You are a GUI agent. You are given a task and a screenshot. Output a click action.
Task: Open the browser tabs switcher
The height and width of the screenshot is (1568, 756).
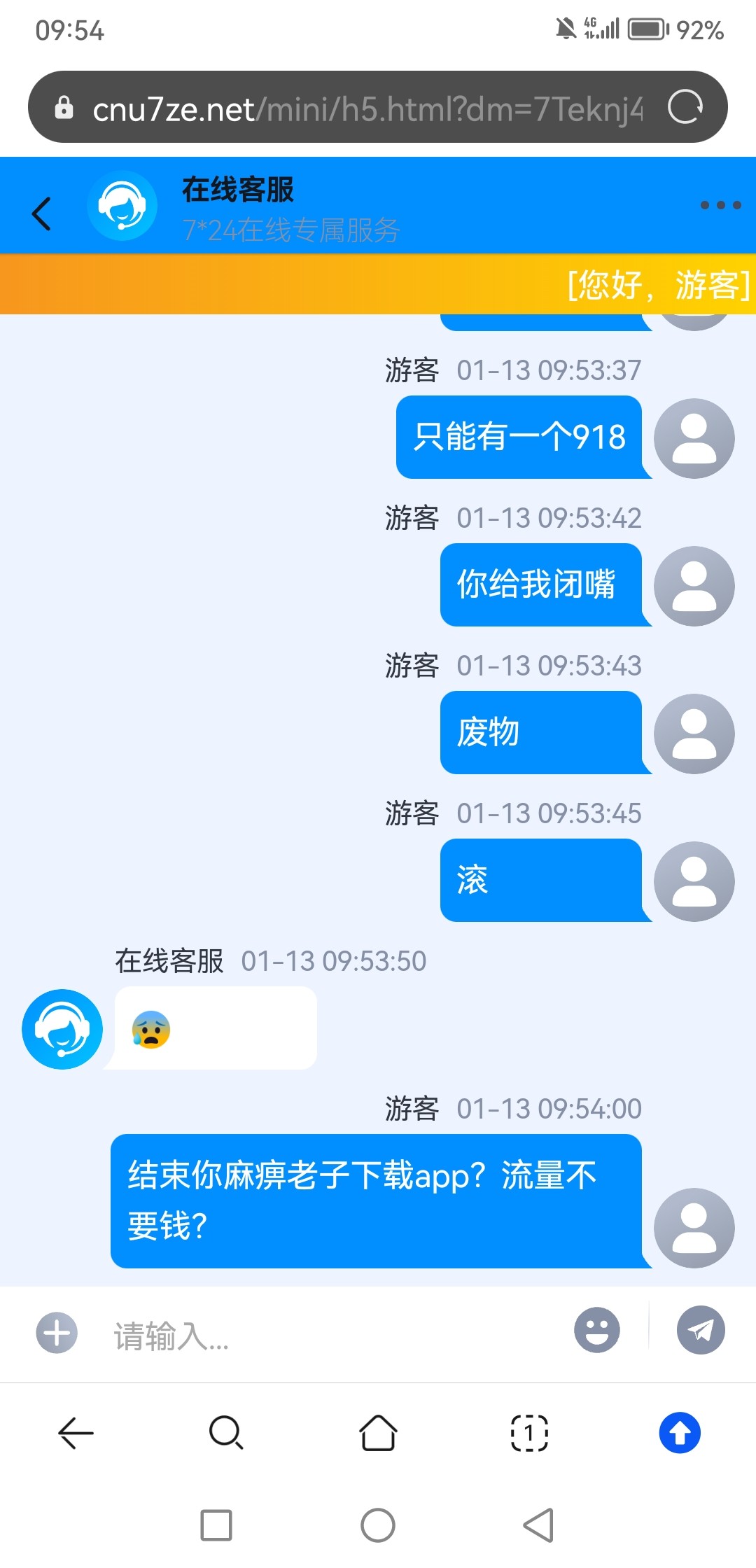pyautogui.click(x=529, y=1433)
